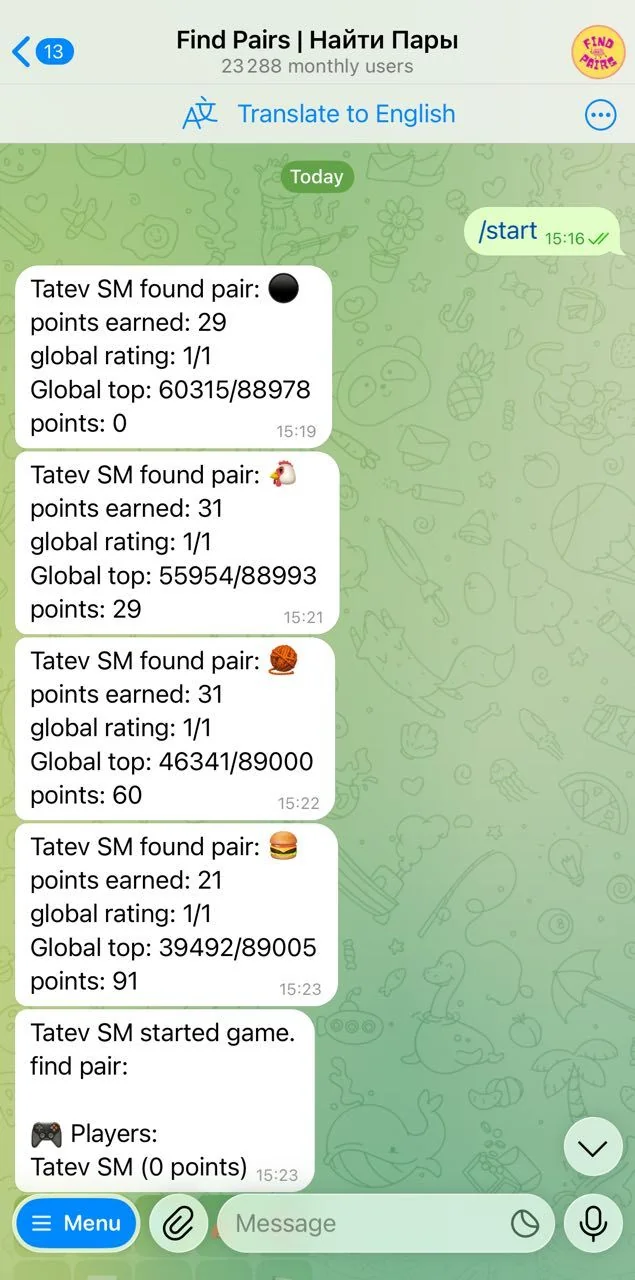
Task: Tap the /start command link
Action: point(508,231)
